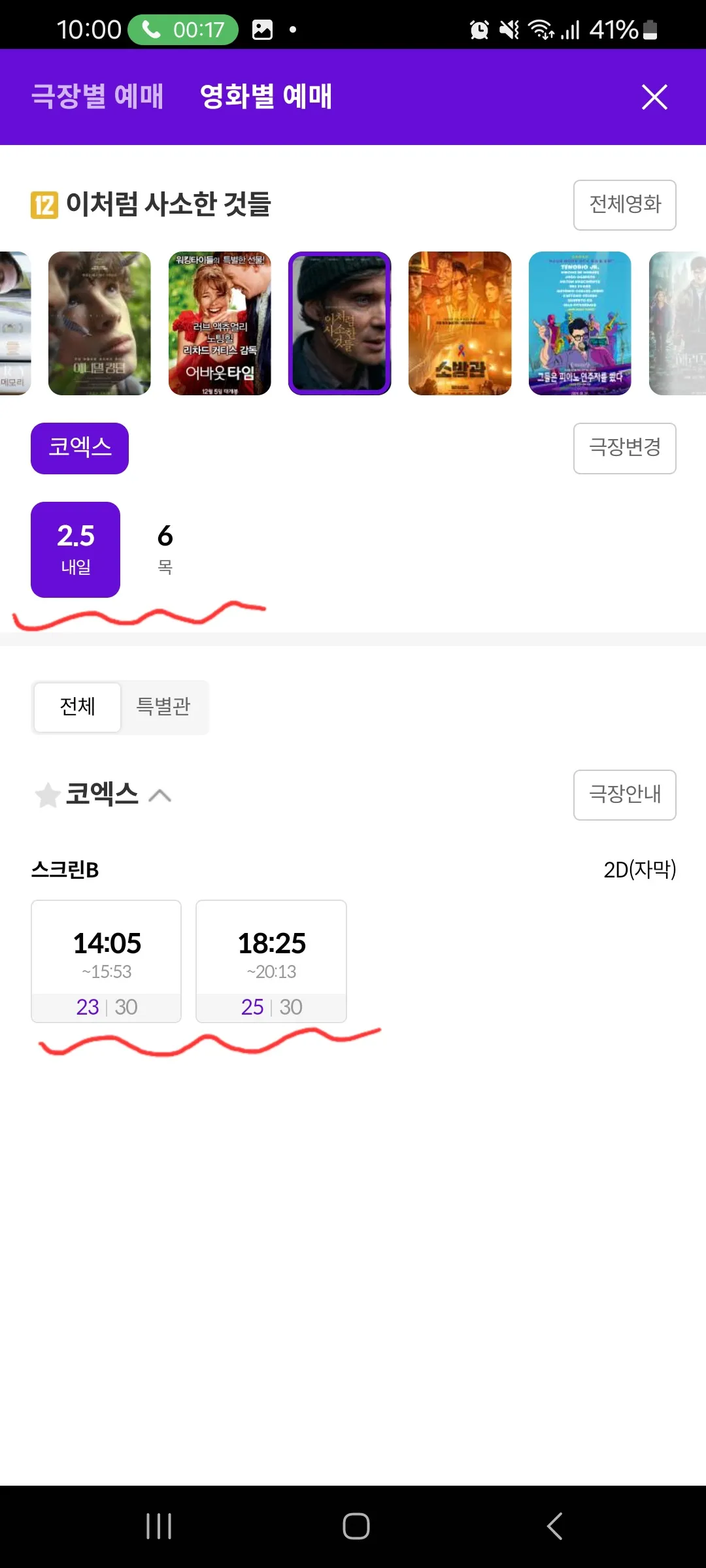Open the gallery icon in status bar
Viewport: 706px width, 1568px height.
[x=260, y=29]
